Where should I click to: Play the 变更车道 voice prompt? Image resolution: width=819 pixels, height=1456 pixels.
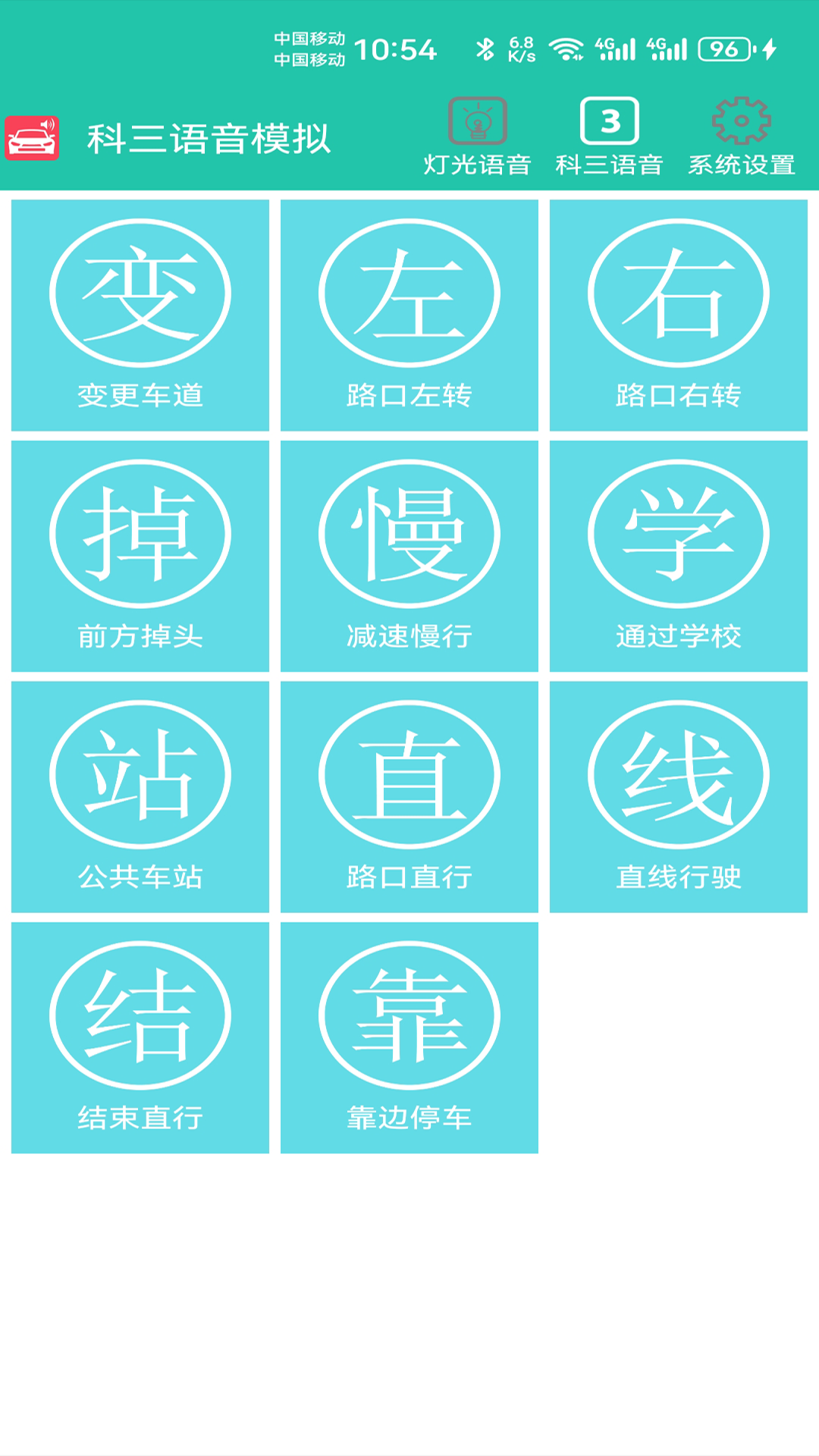click(x=140, y=315)
